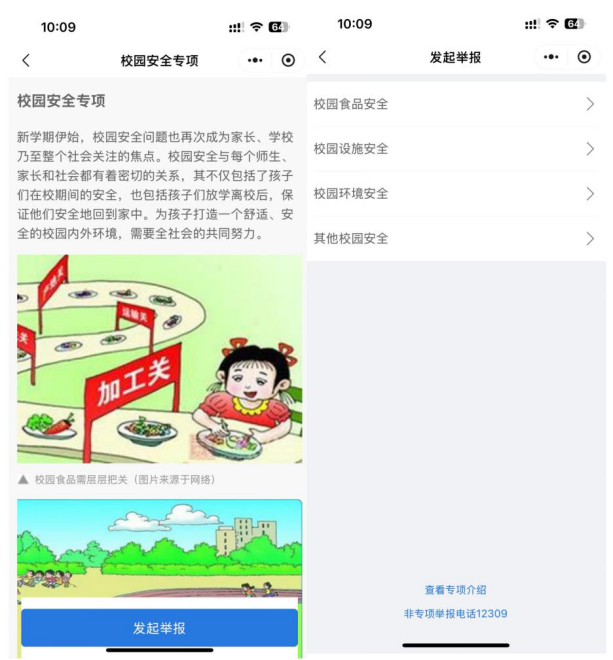Open 其他校园安全 option
This screenshot has width=613, height=660.
455,239
